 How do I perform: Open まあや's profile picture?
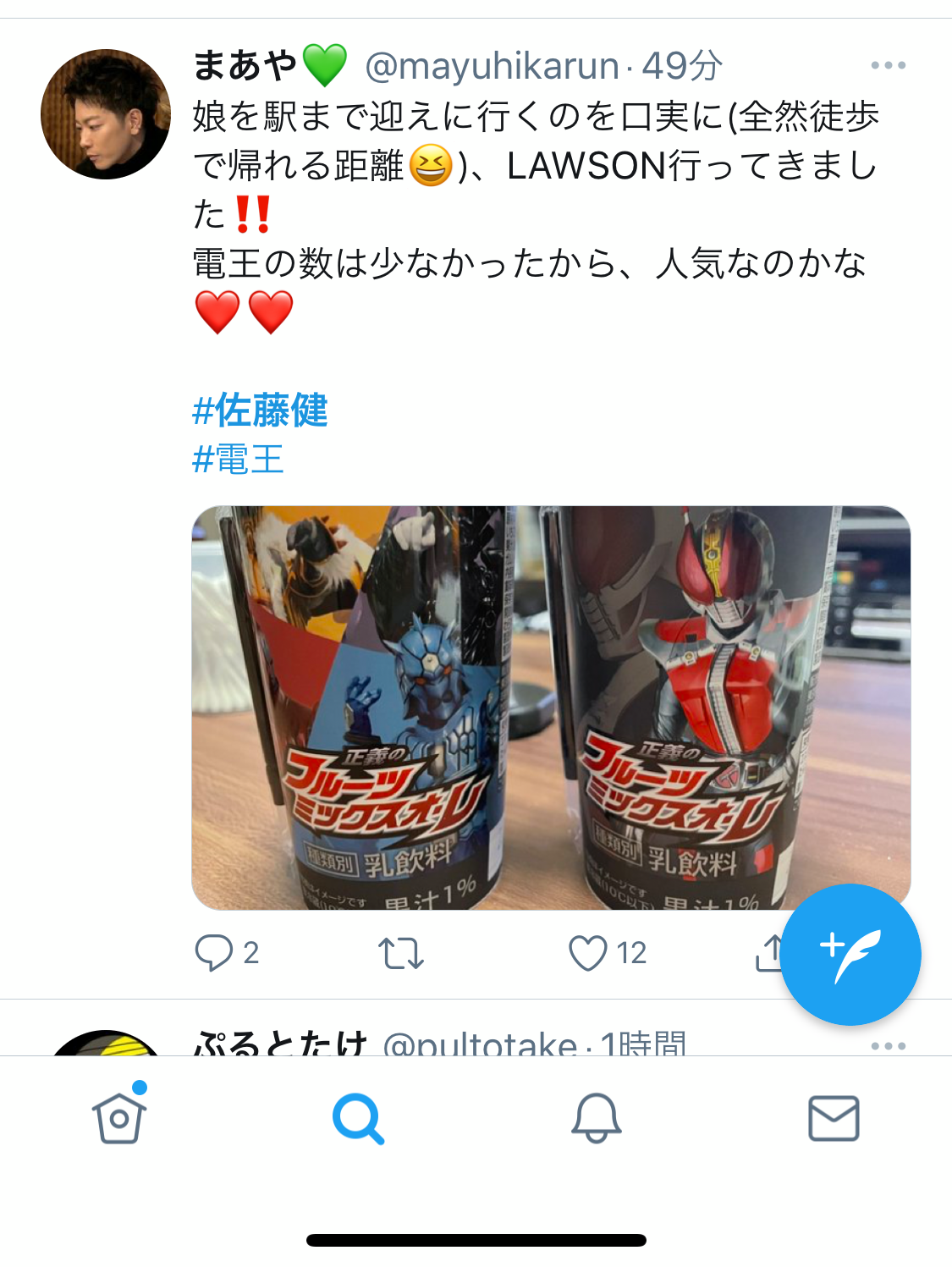coord(106,114)
